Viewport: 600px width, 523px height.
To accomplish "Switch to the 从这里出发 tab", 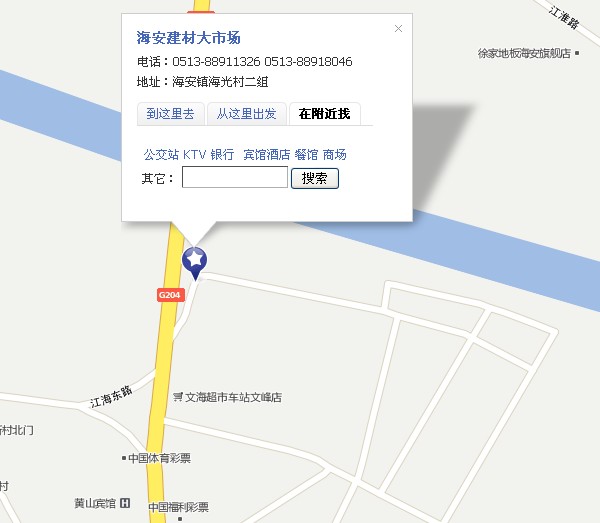I will click(x=246, y=113).
